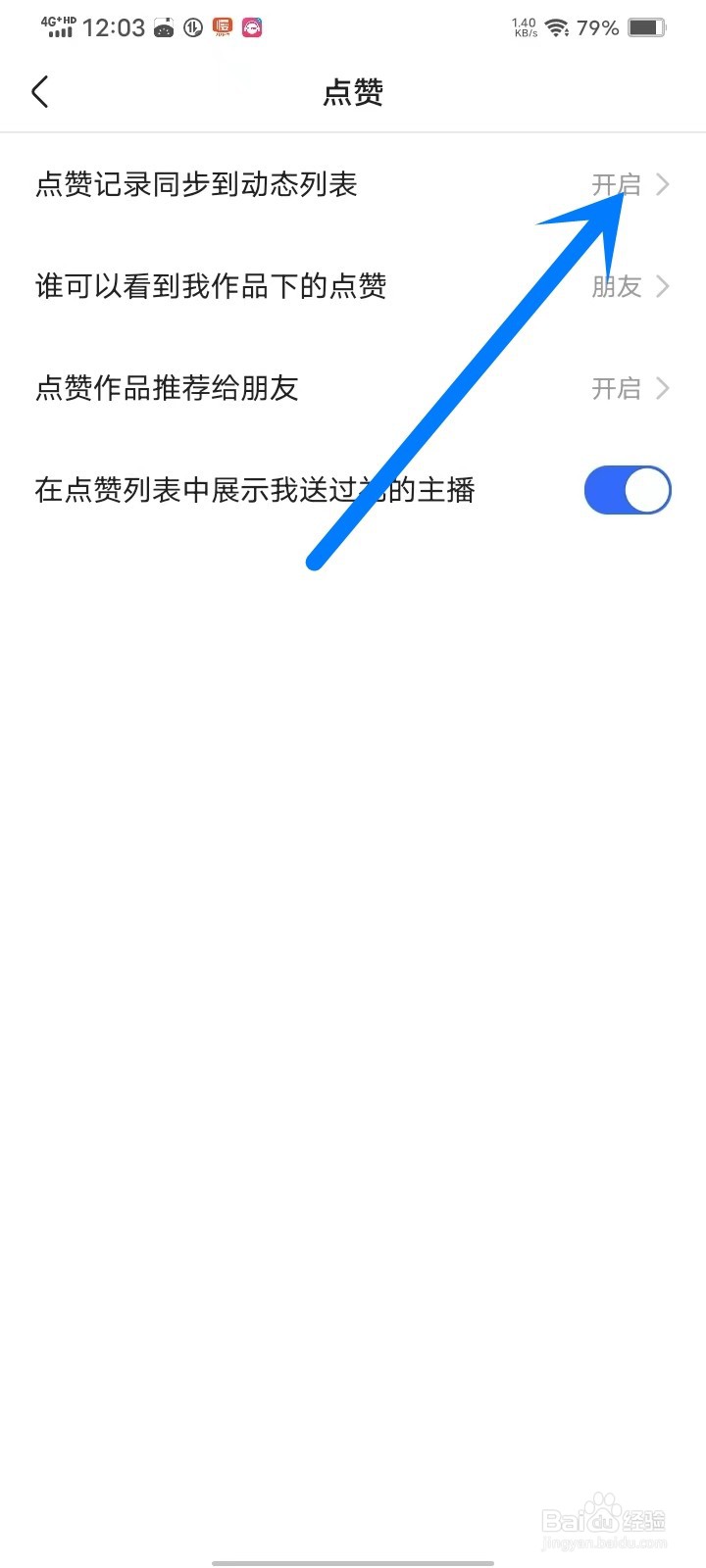The image size is (706, 1568).
Task: Tap the Wi-Fi status icon
Action: click(x=558, y=27)
